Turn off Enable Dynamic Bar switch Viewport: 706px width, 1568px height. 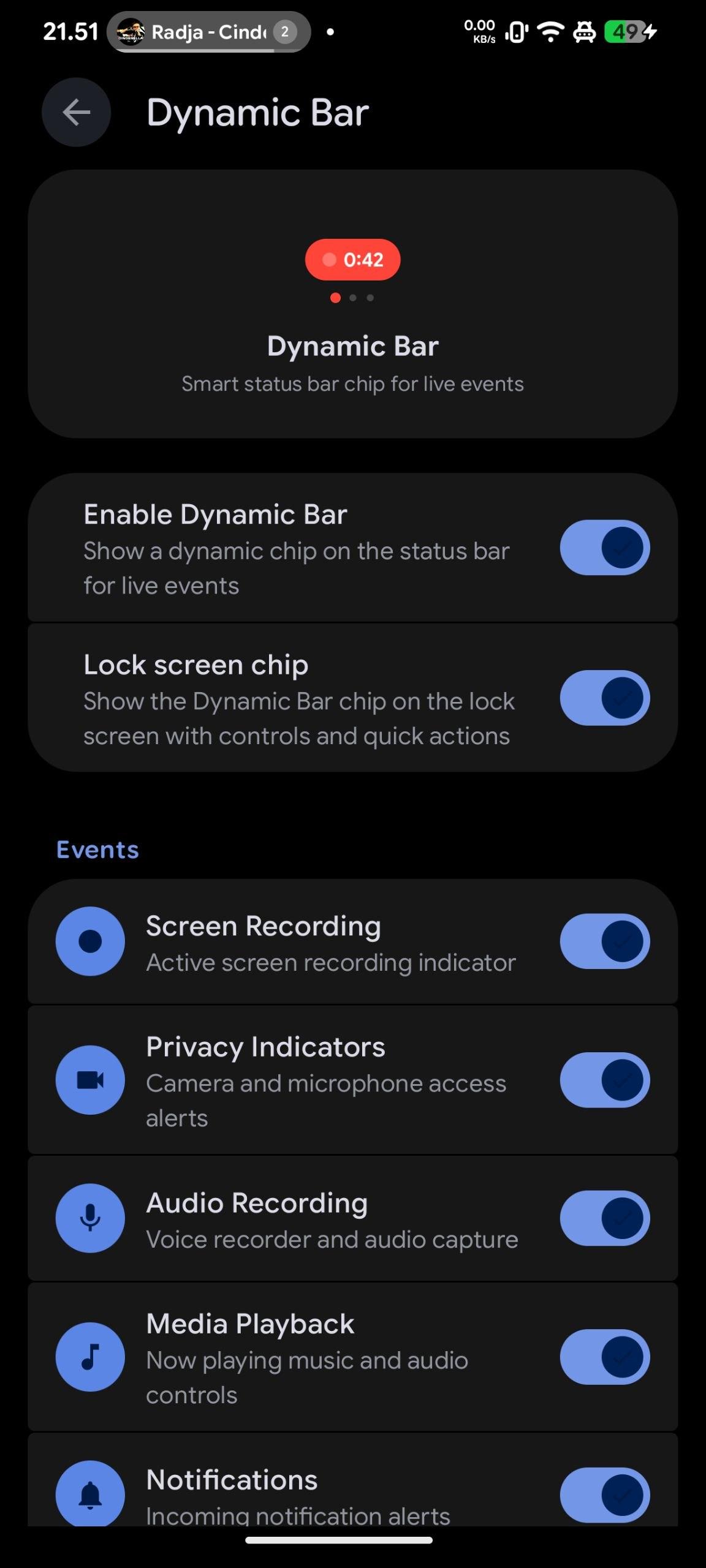tap(604, 548)
